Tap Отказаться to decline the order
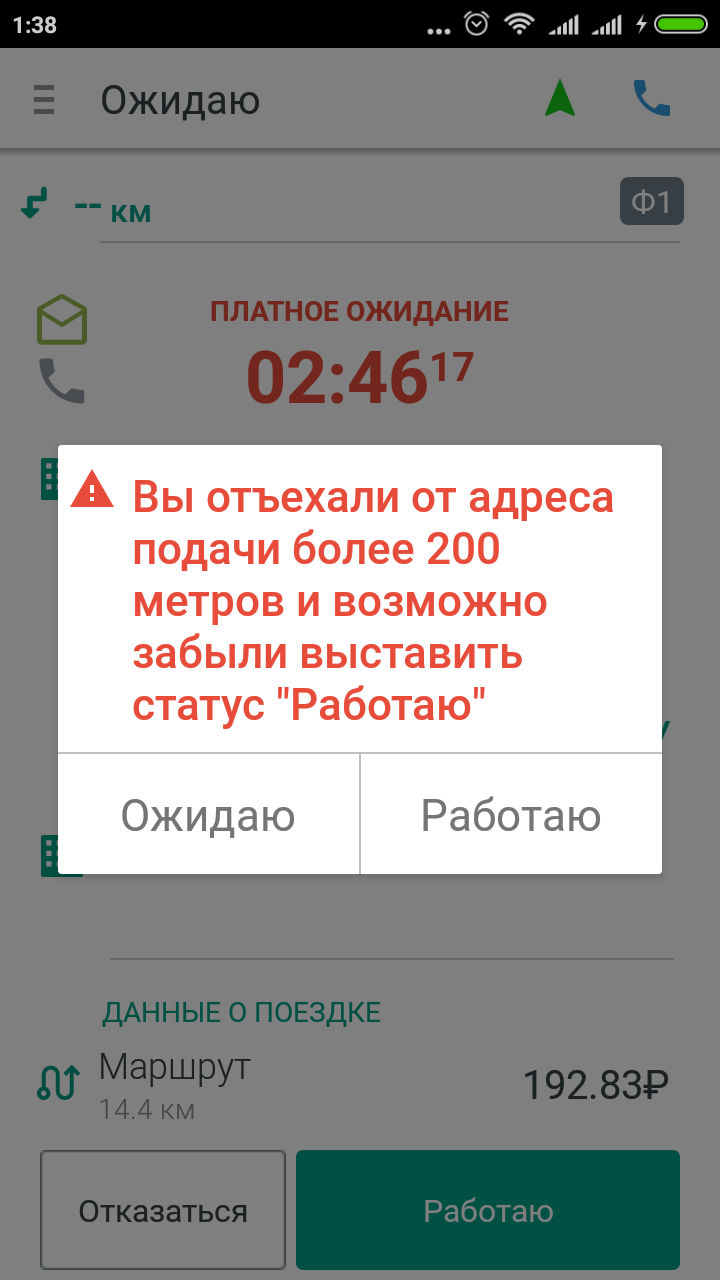This screenshot has width=720, height=1280. tap(163, 1211)
